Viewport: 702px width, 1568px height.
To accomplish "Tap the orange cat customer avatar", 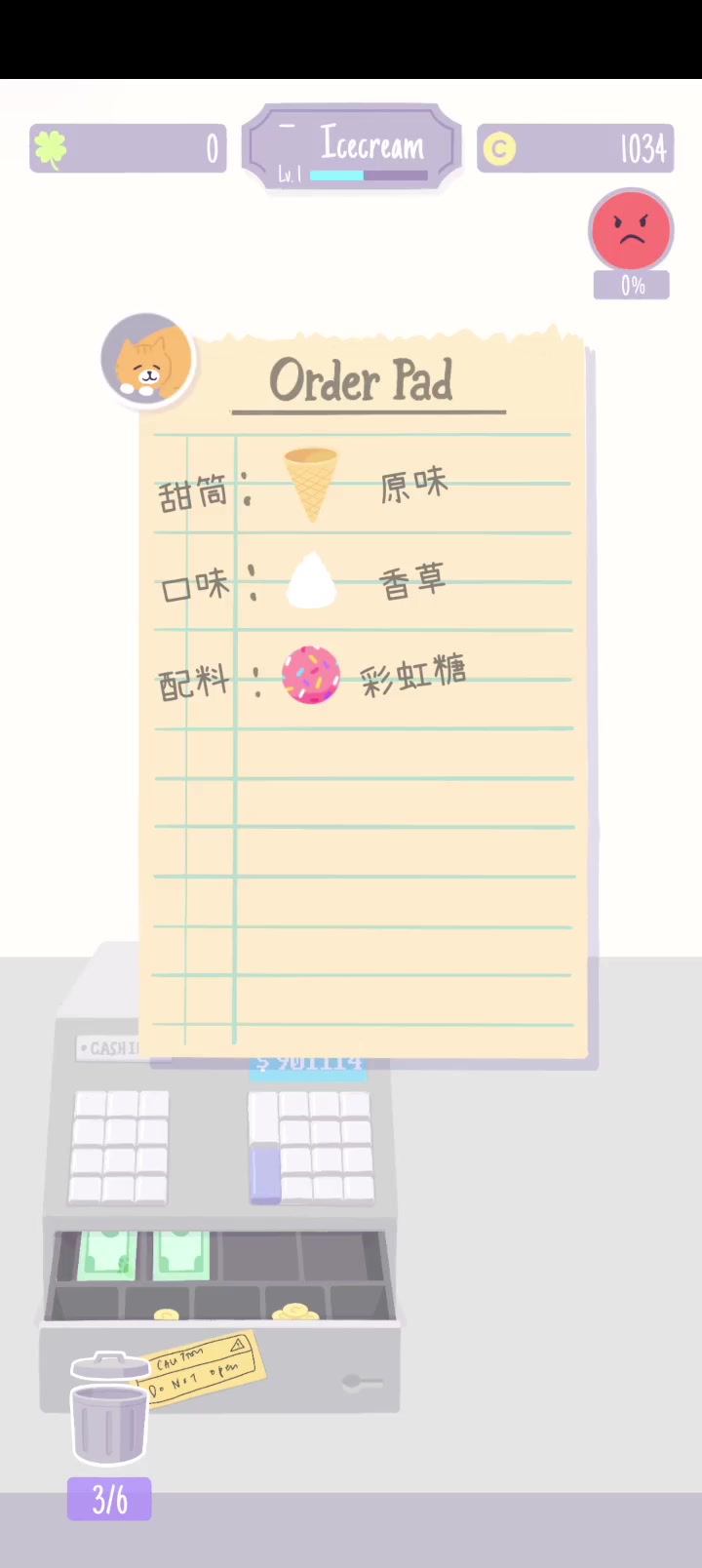I will [148, 359].
